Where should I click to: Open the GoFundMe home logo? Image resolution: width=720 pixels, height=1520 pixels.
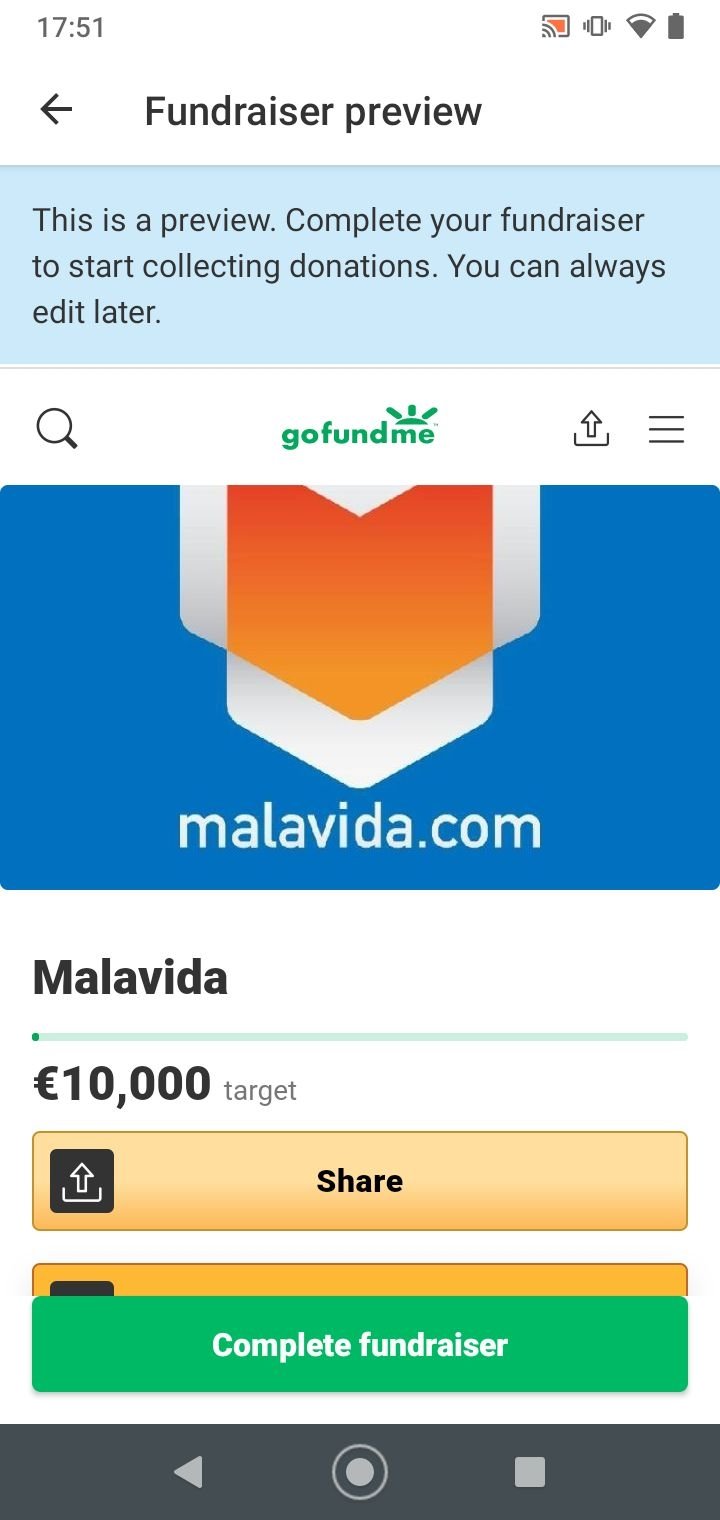(360, 427)
